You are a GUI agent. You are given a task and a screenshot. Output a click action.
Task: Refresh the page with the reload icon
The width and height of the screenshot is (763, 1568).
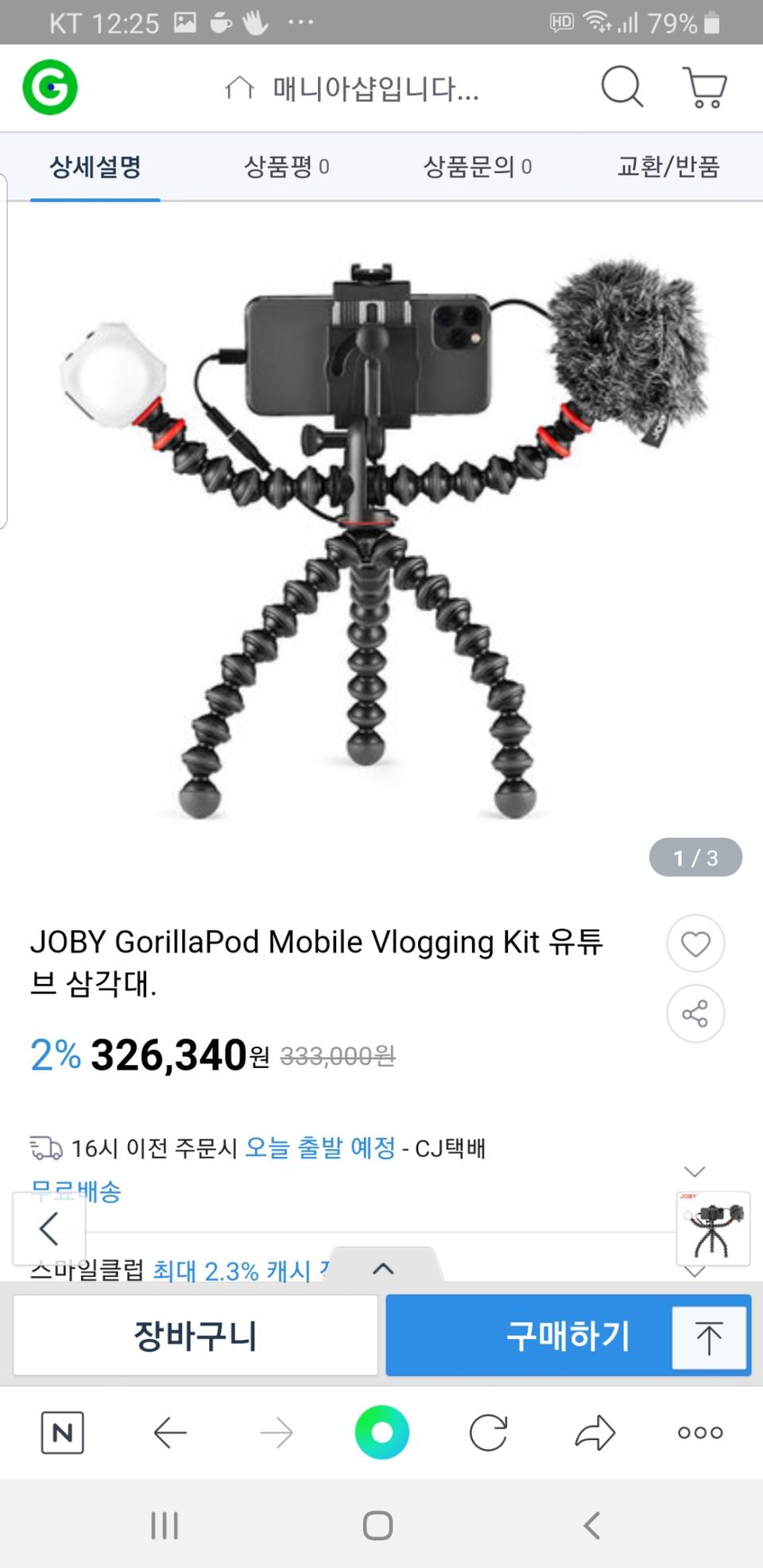click(488, 1433)
